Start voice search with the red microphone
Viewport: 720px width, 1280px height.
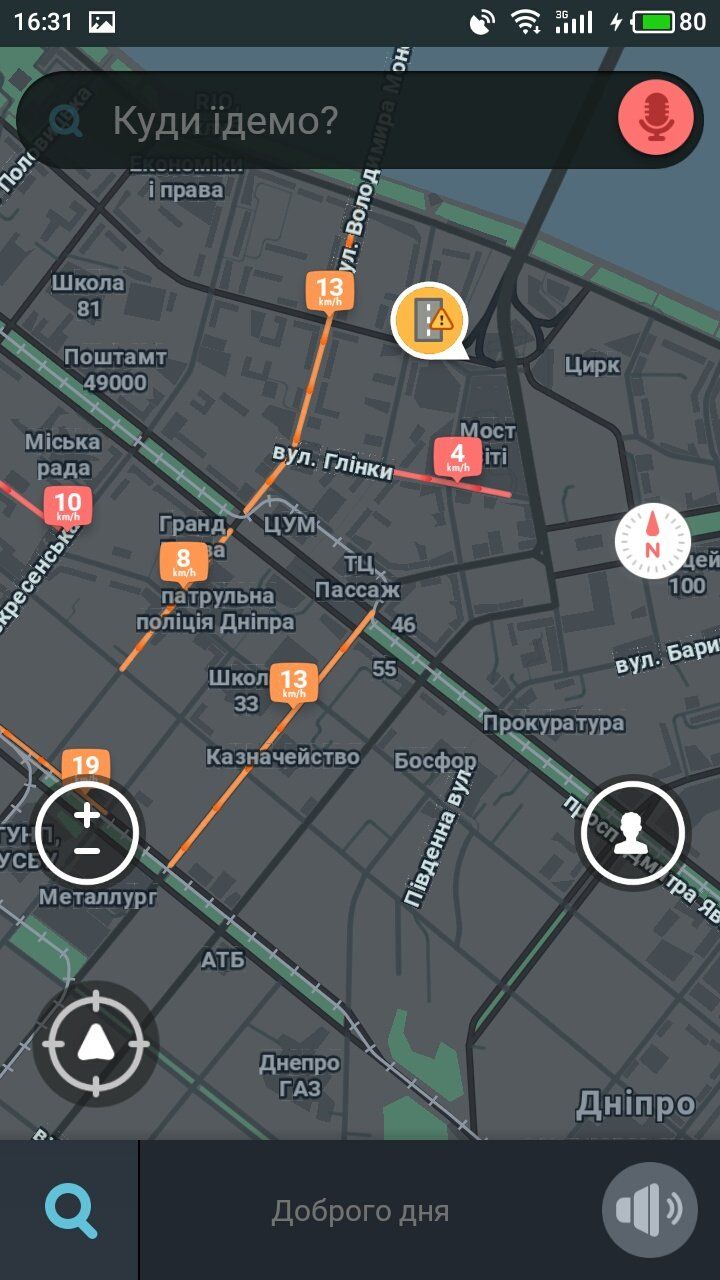click(656, 120)
